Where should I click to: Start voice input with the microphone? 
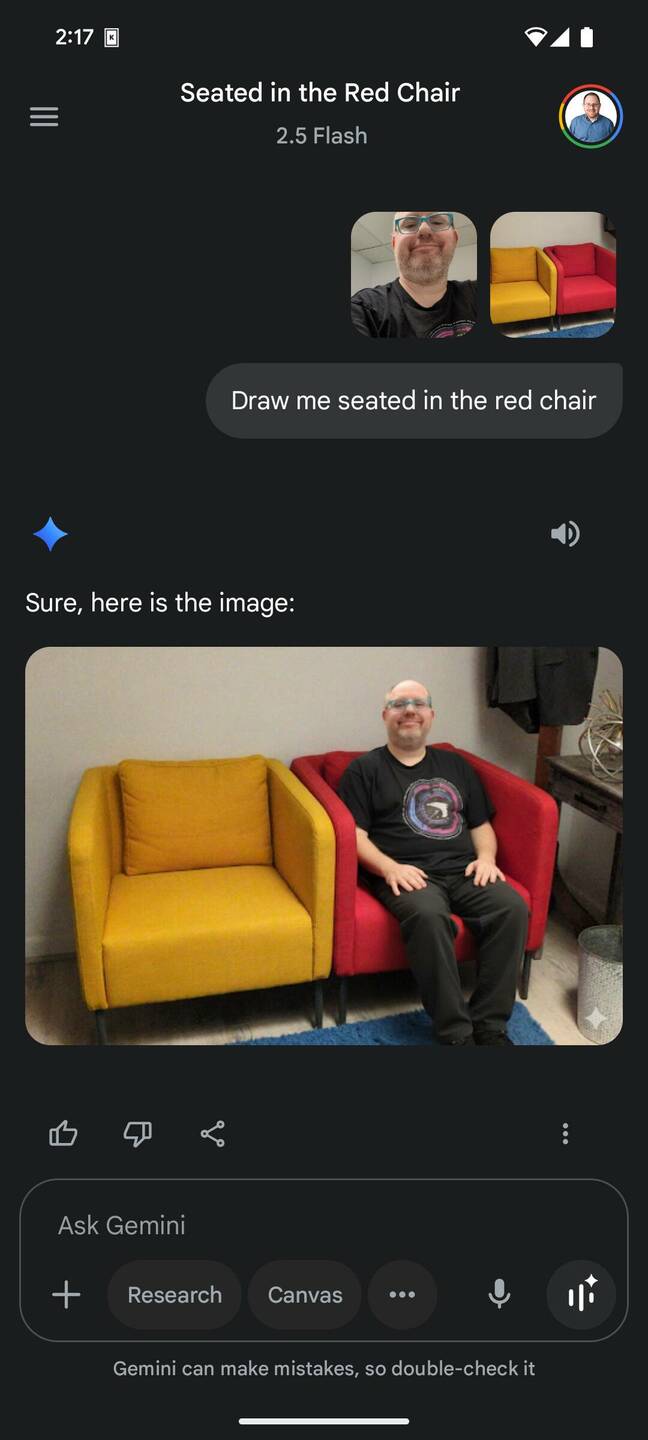499,1295
